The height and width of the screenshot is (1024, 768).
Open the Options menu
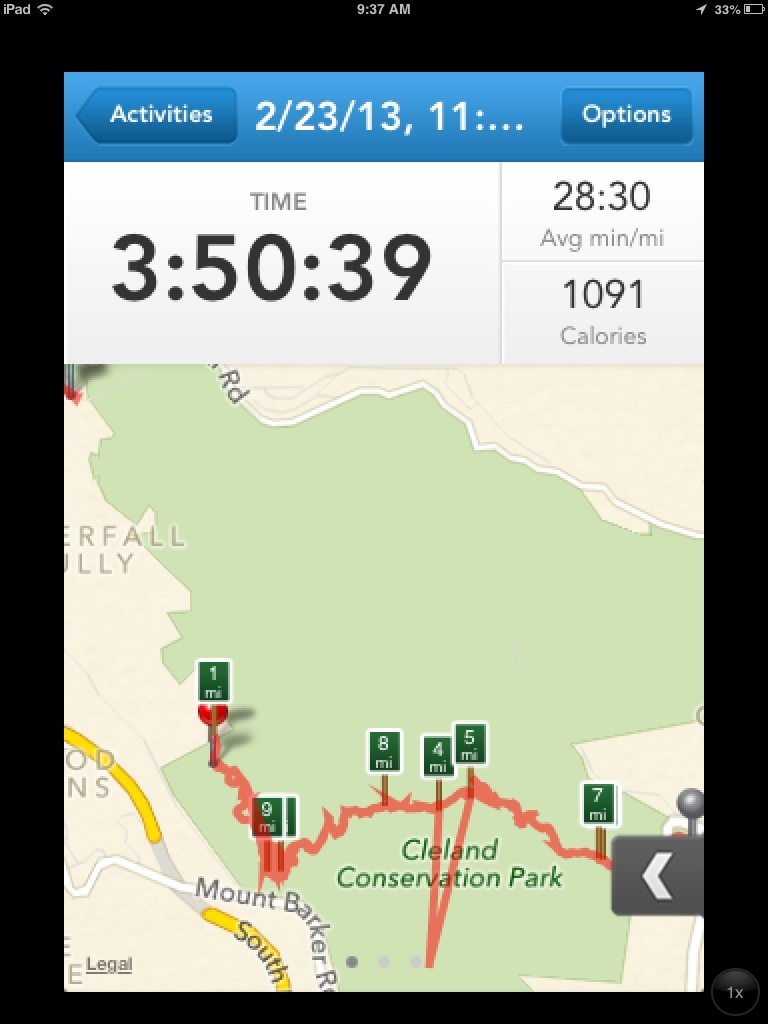(x=626, y=115)
